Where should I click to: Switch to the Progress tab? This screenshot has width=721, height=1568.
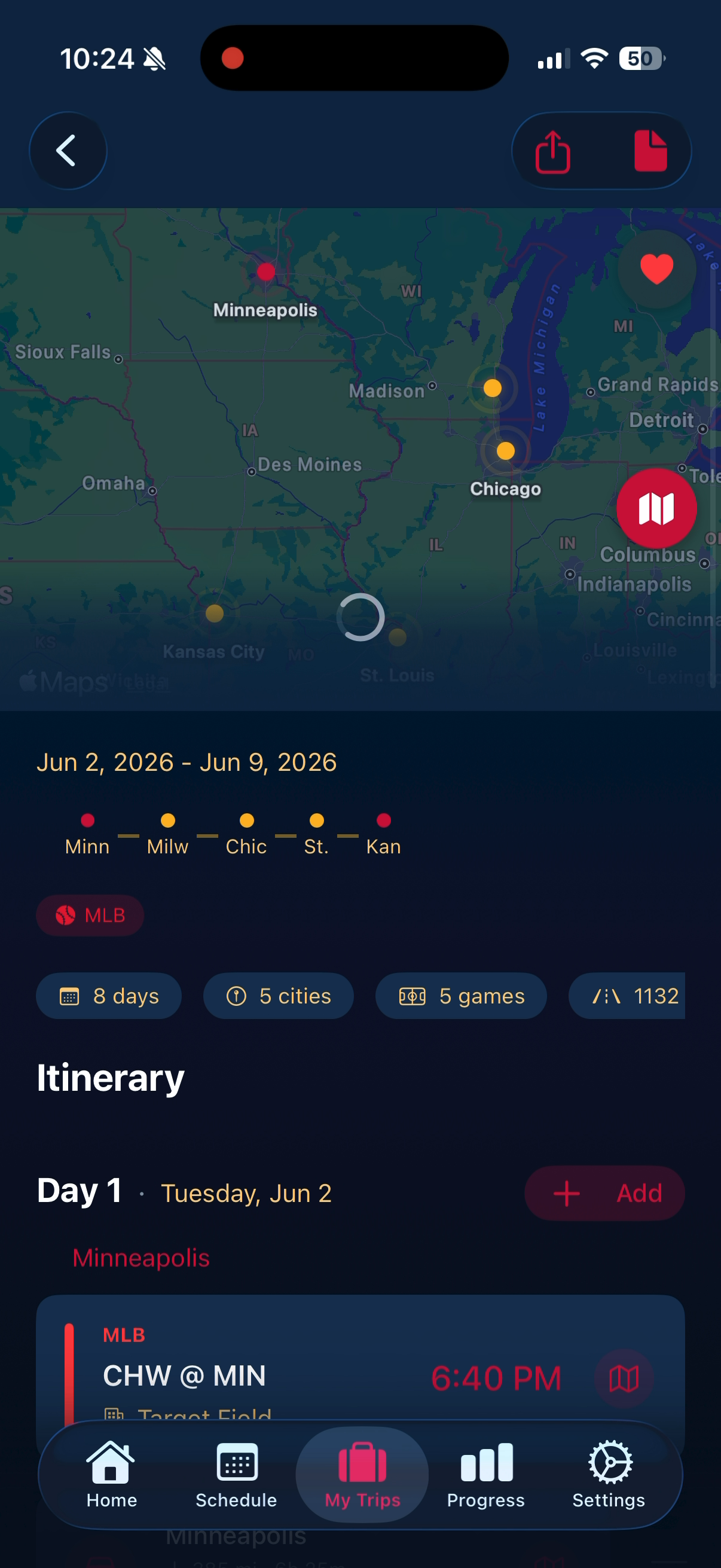(485, 1473)
